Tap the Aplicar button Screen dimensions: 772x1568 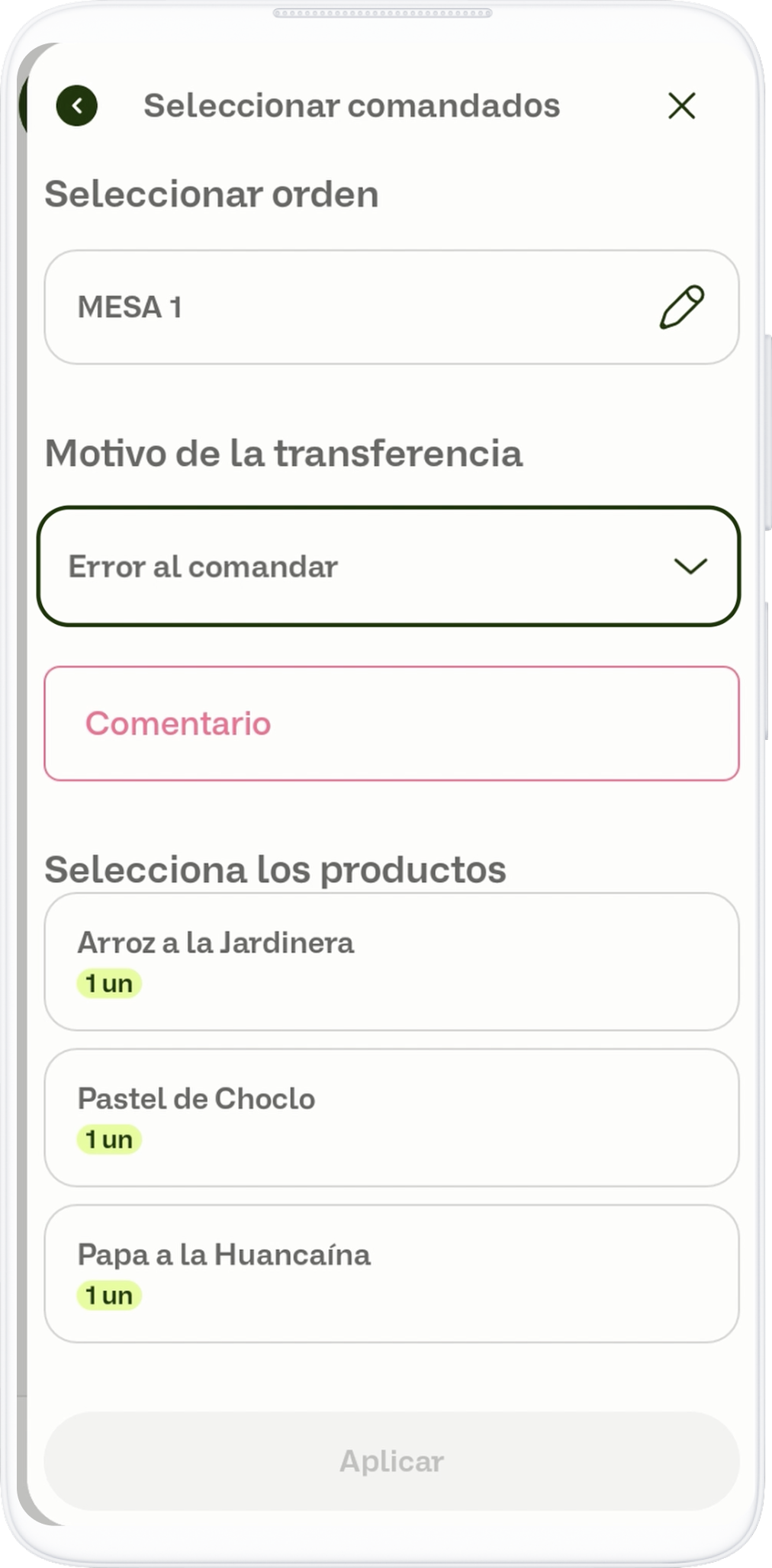[391, 1461]
